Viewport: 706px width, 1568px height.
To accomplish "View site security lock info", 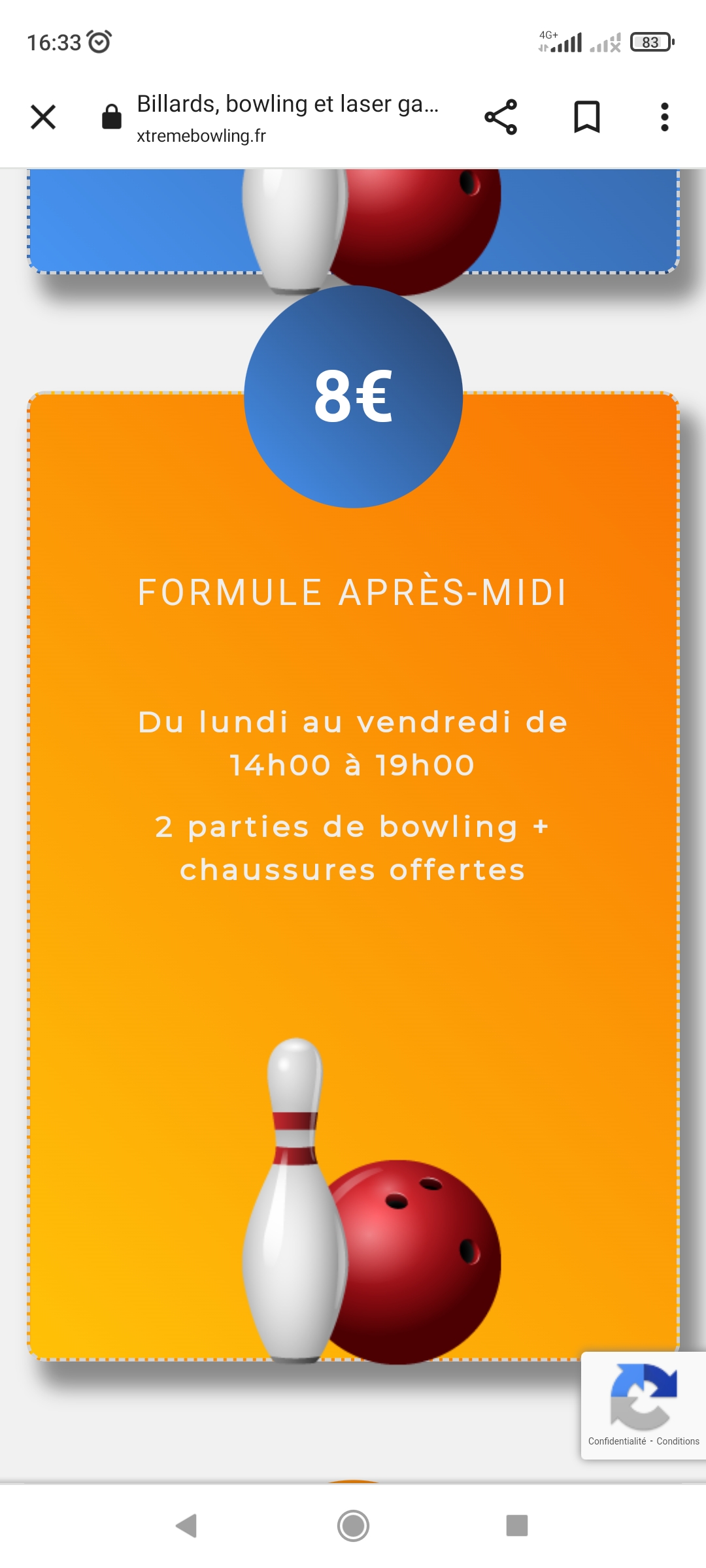I will [112, 118].
